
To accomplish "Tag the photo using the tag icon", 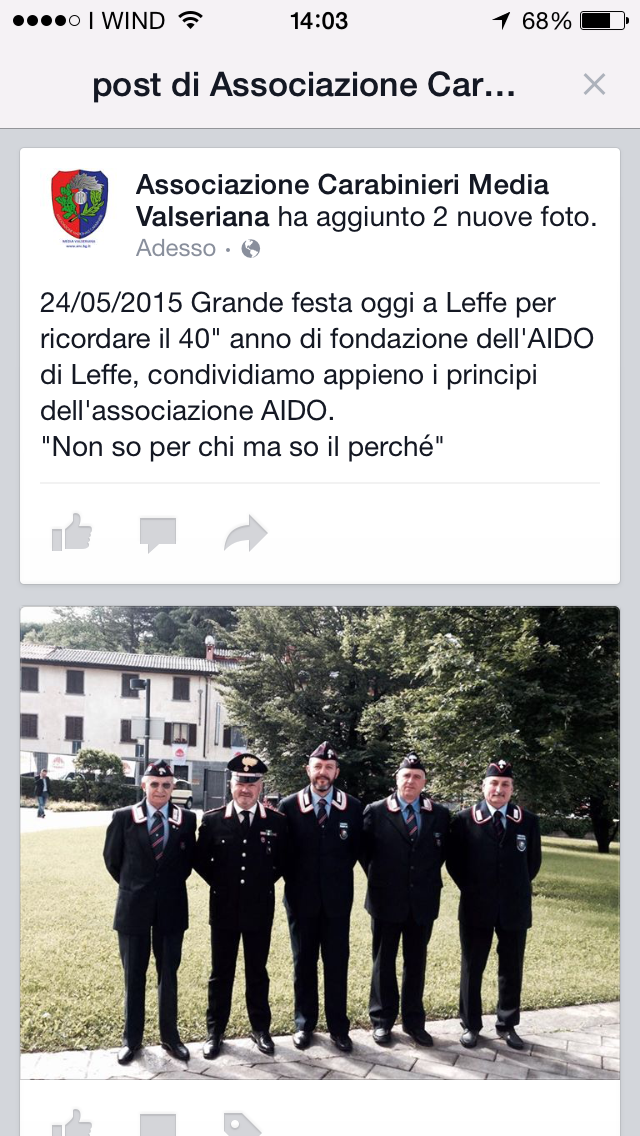I will point(242,1124).
